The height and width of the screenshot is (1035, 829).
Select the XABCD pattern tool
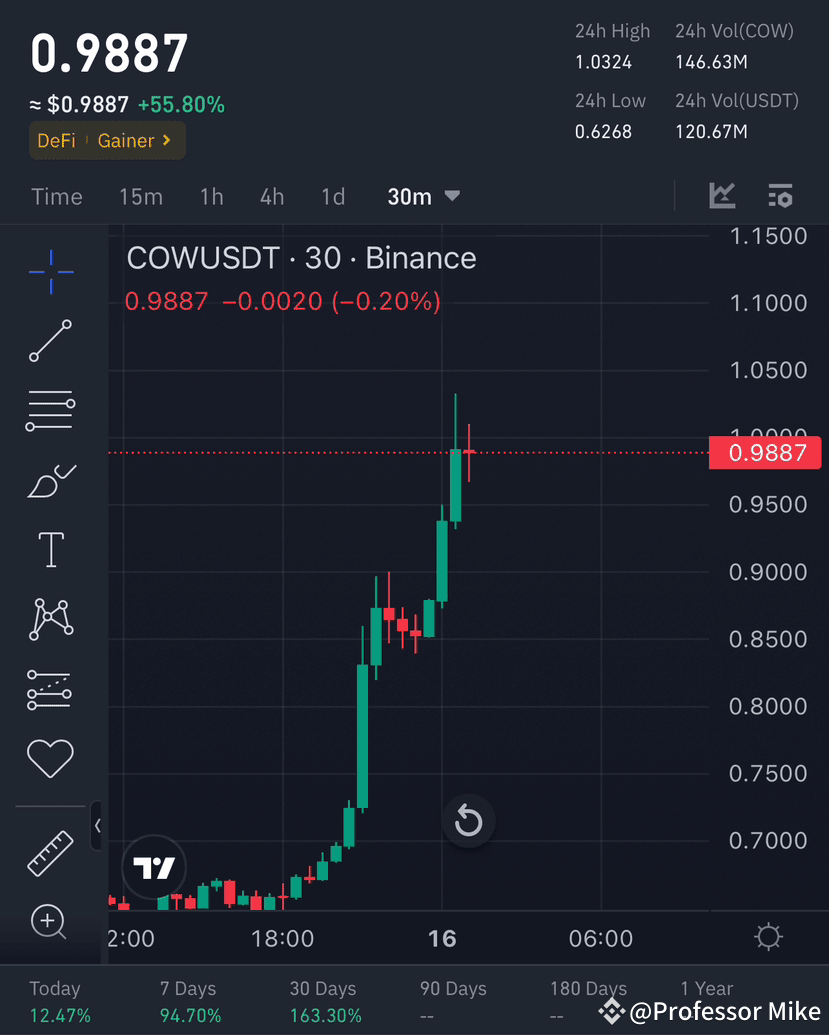[50, 618]
